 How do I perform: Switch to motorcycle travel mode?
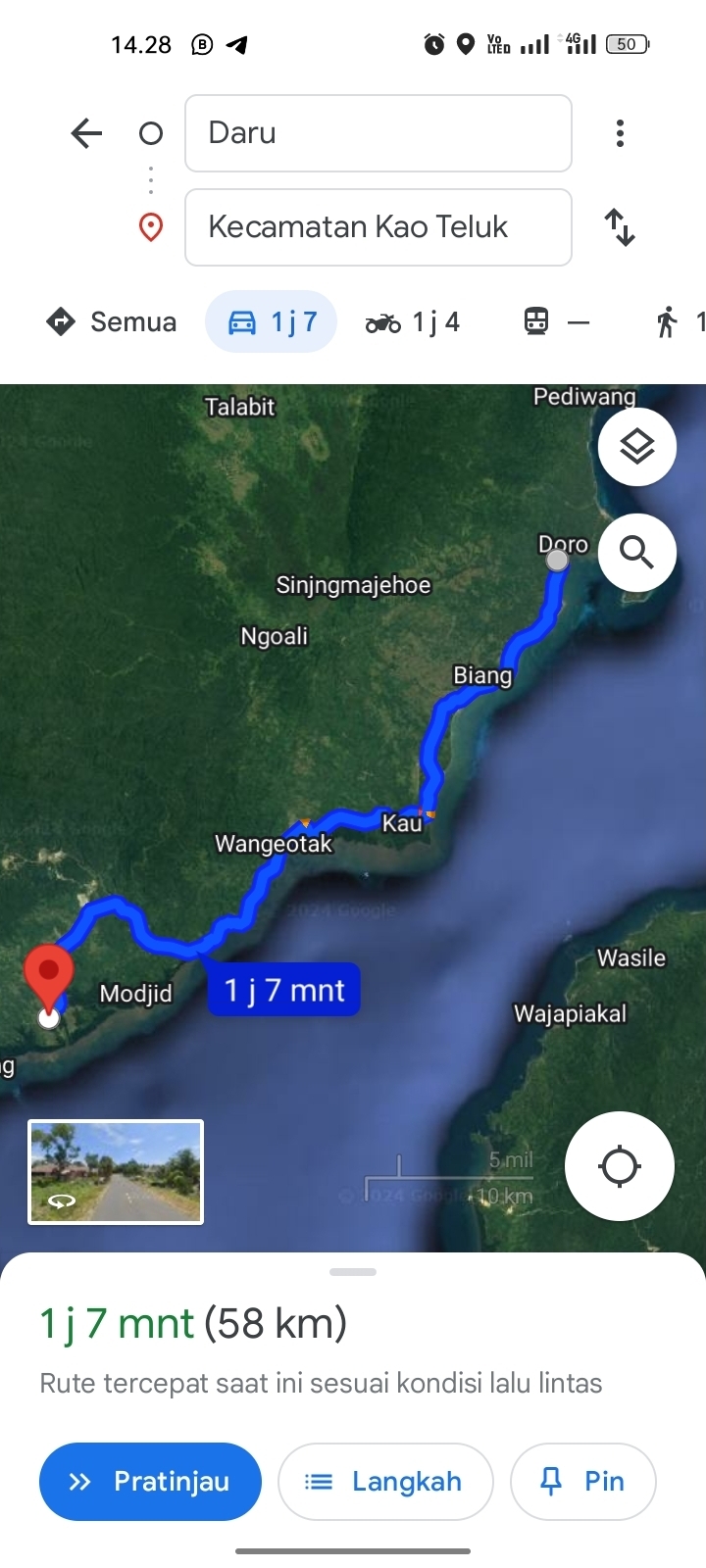click(412, 321)
